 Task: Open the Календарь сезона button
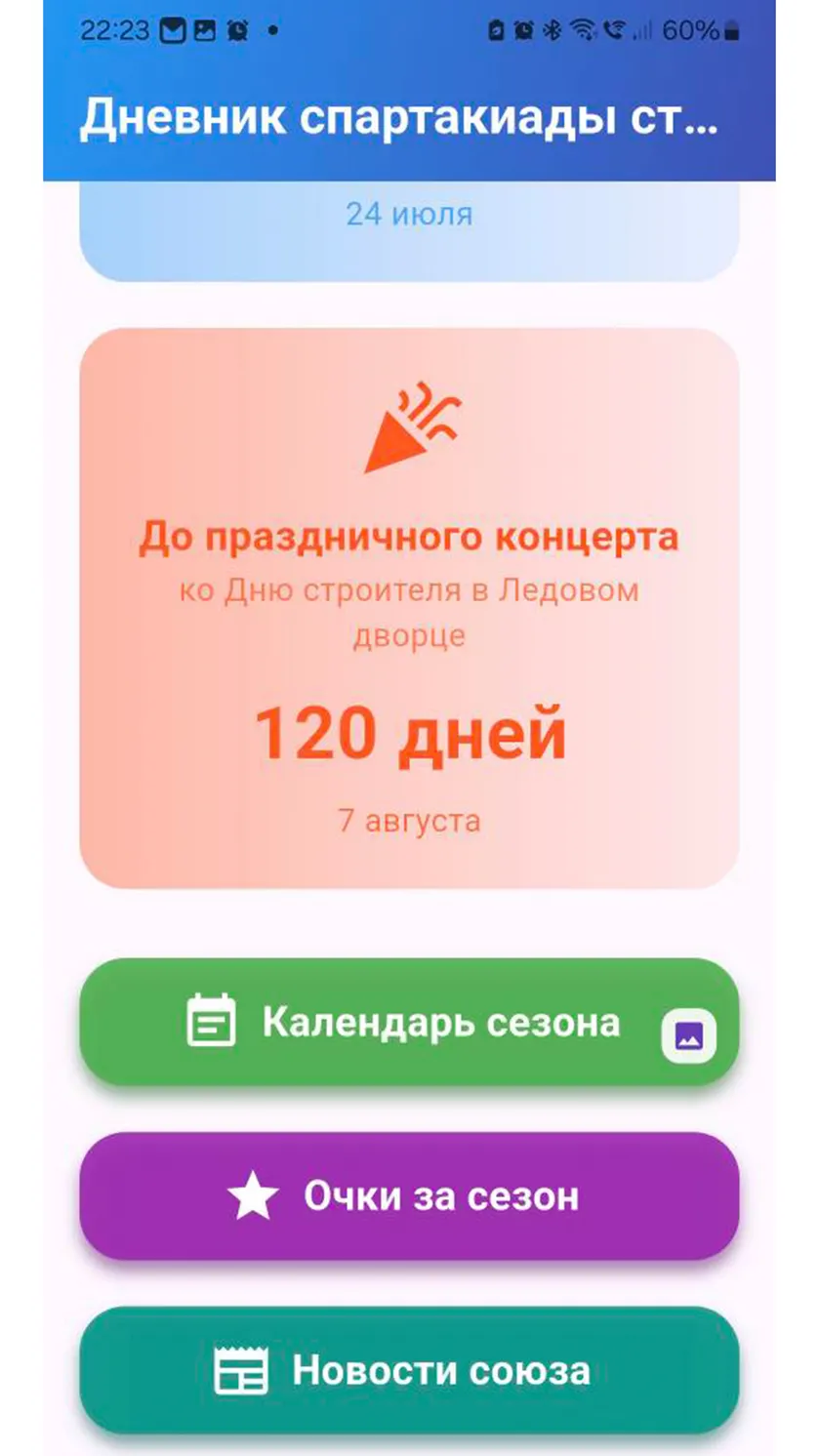(409, 1022)
